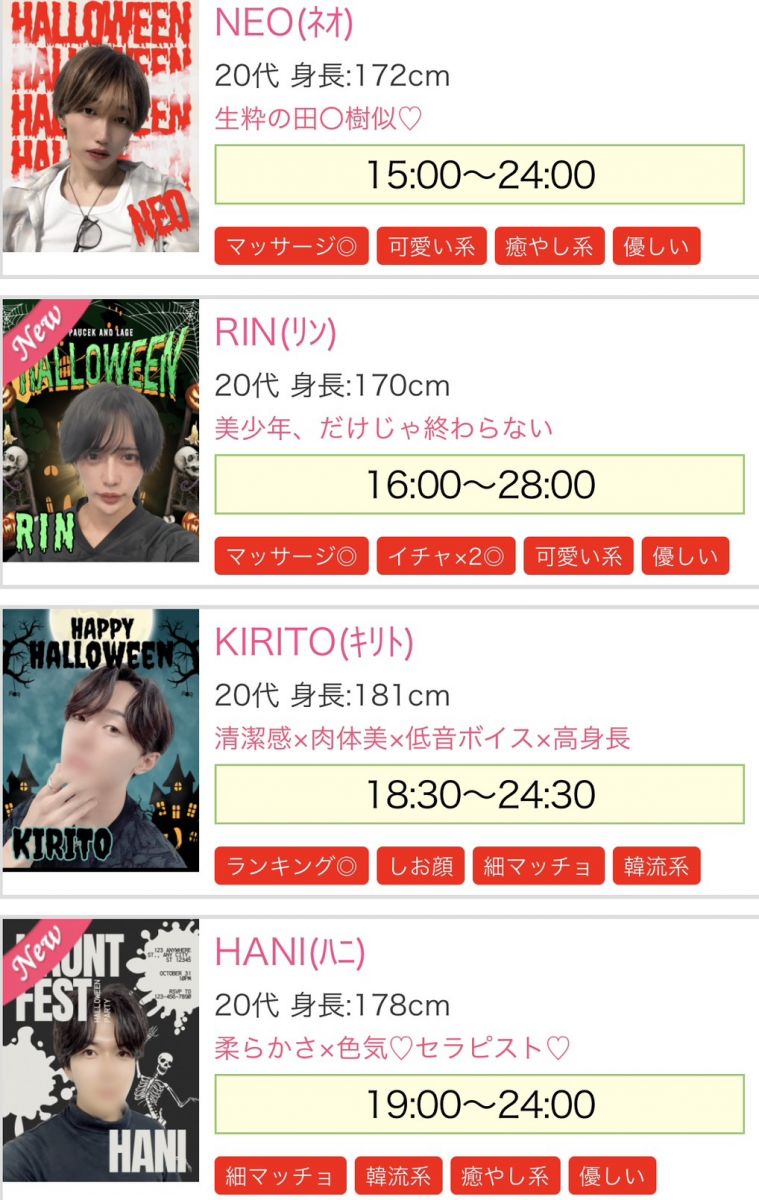Open KIRITO's profile photo
759x1200 pixels.
pos(100,741)
